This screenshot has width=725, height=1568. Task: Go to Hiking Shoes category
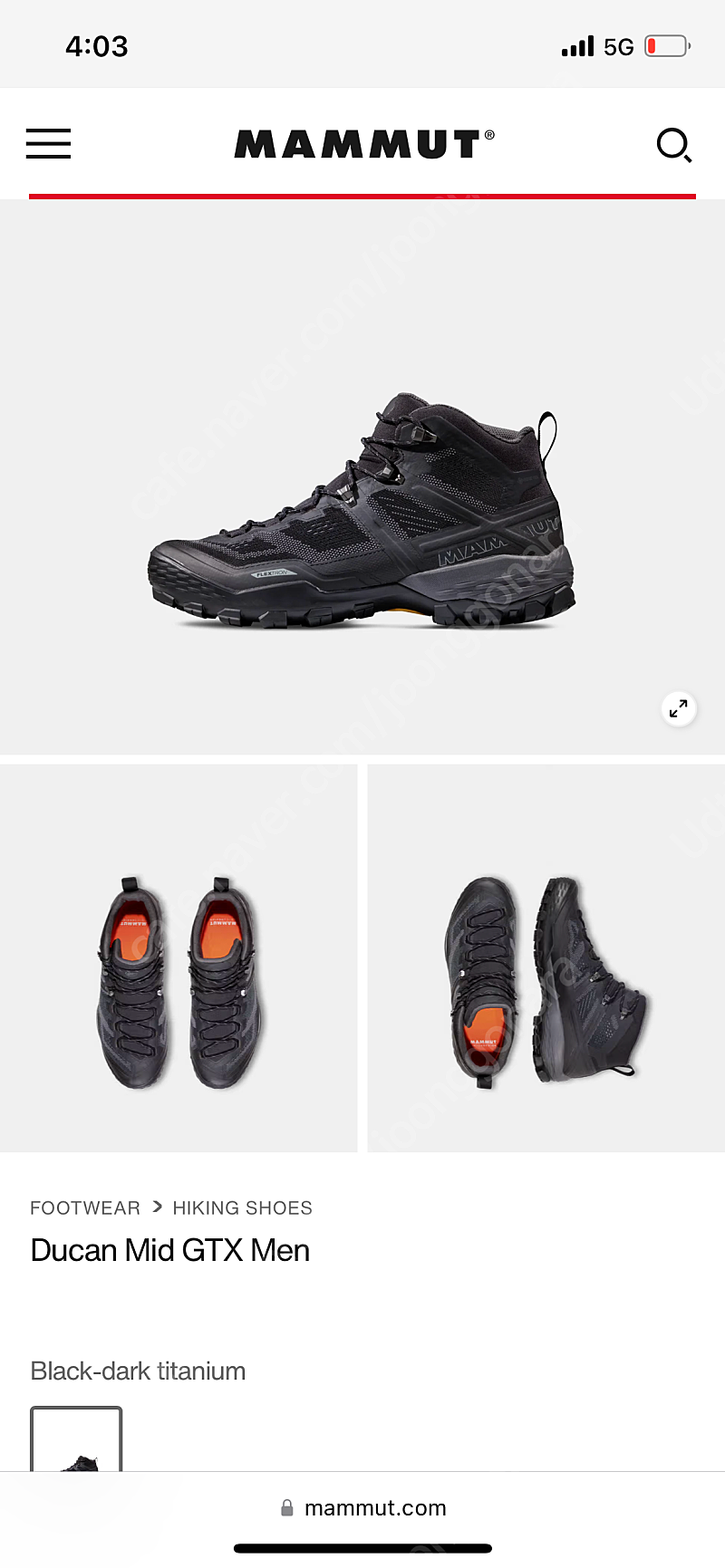pyautogui.click(x=242, y=1207)
